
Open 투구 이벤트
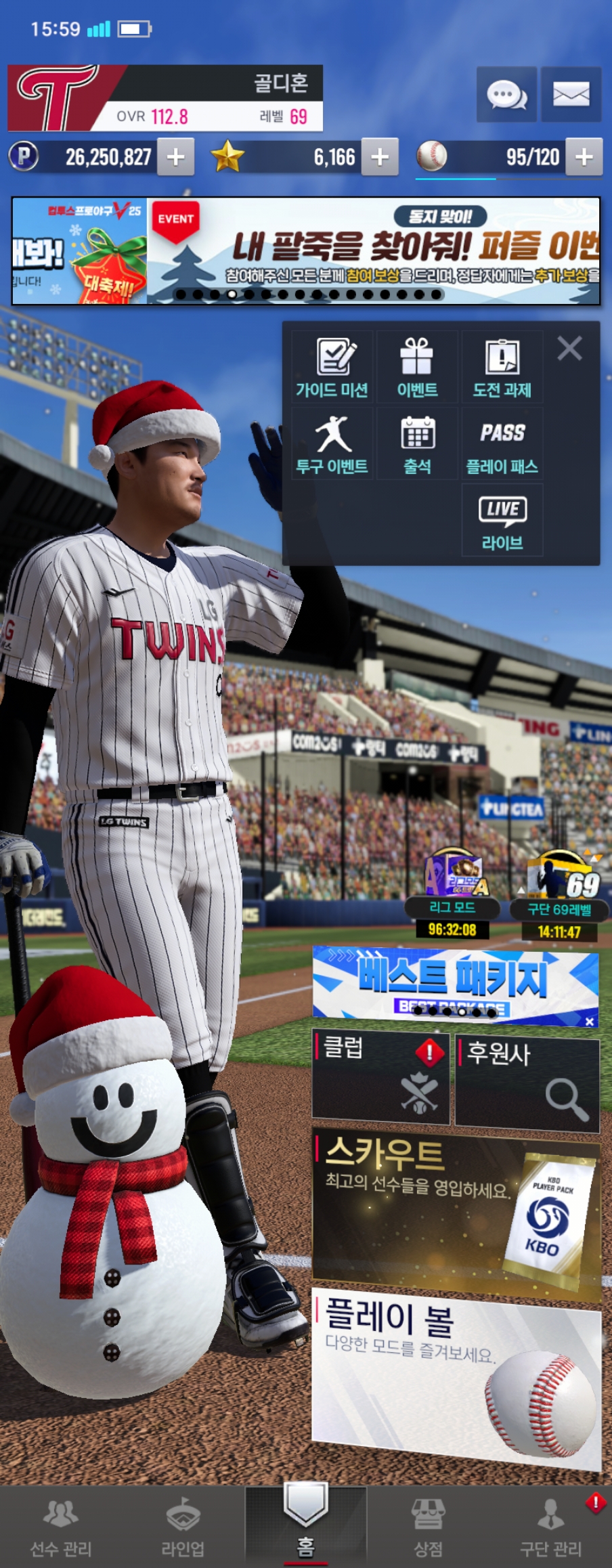[332, 444]
